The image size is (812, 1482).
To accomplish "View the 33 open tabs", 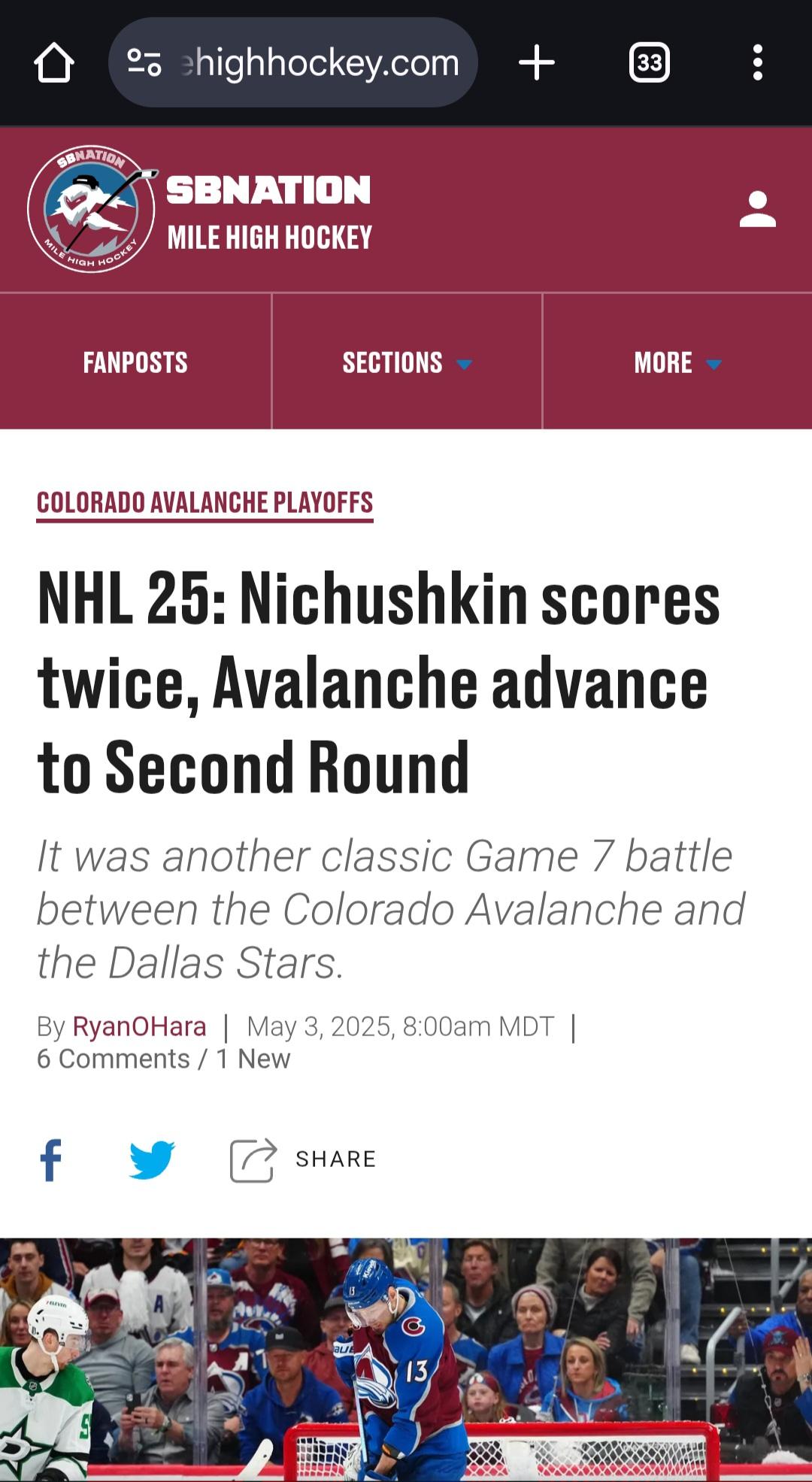I will 650,63.
